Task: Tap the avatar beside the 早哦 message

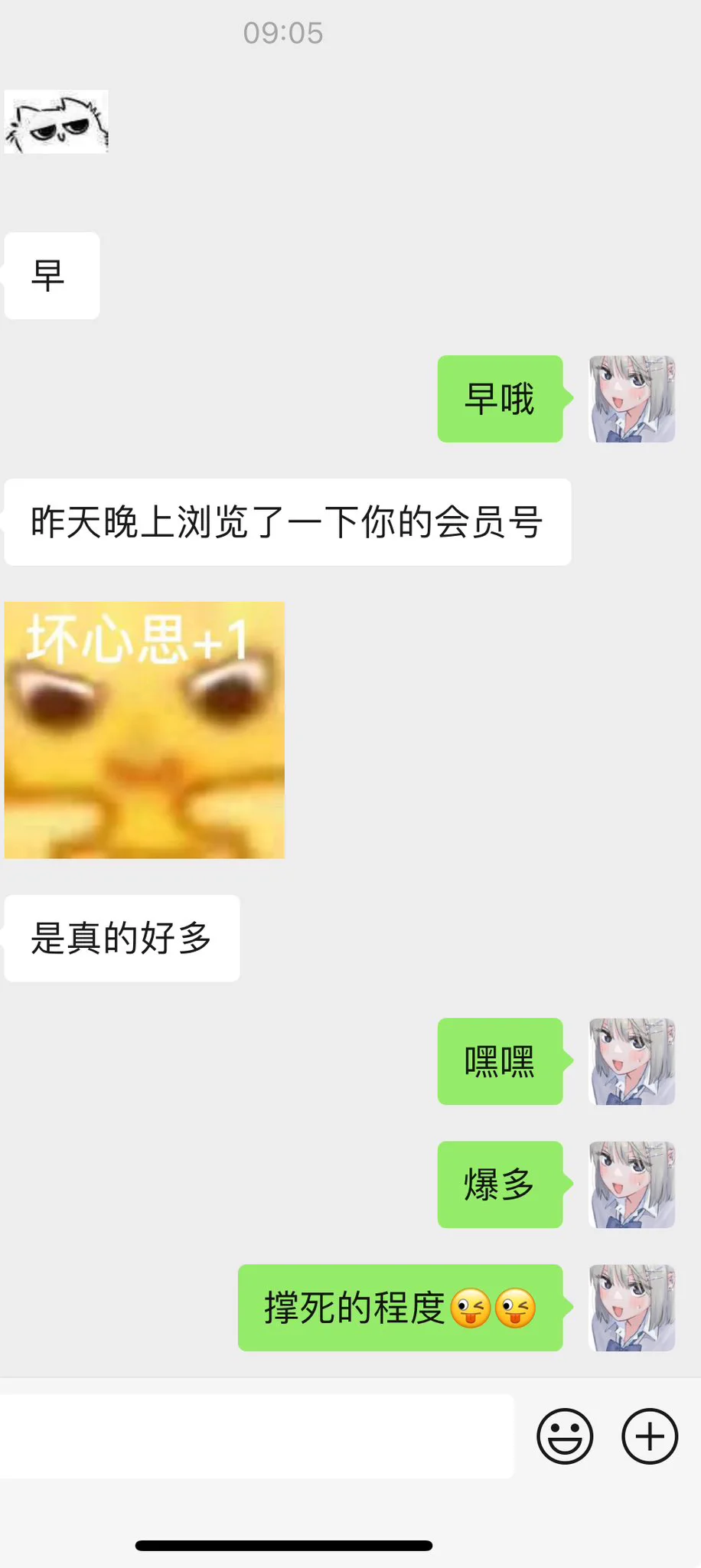Action: click(631, 399)
